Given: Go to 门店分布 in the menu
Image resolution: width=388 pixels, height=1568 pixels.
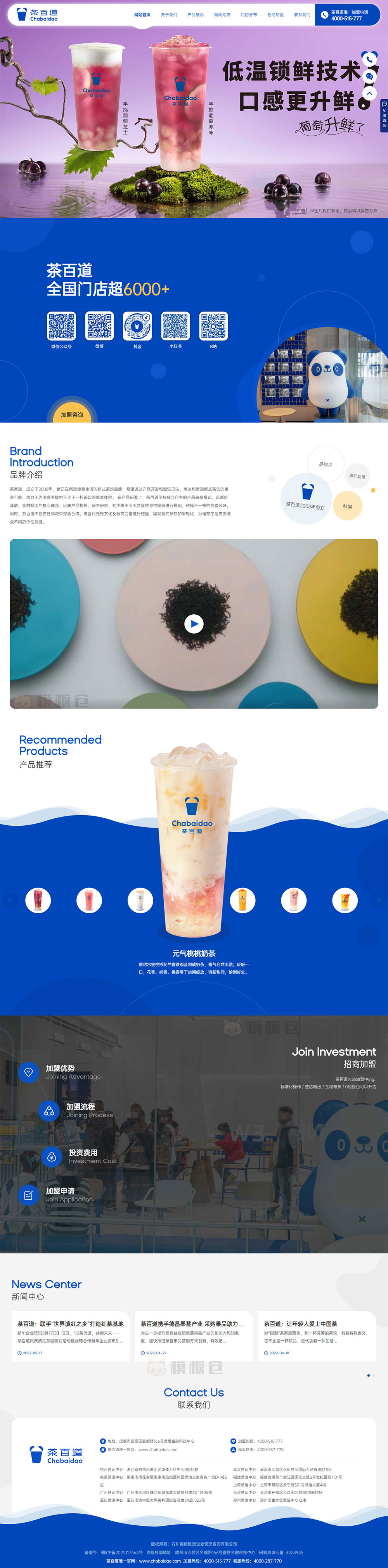Looking at the screenshot, I should click(249, 15).
